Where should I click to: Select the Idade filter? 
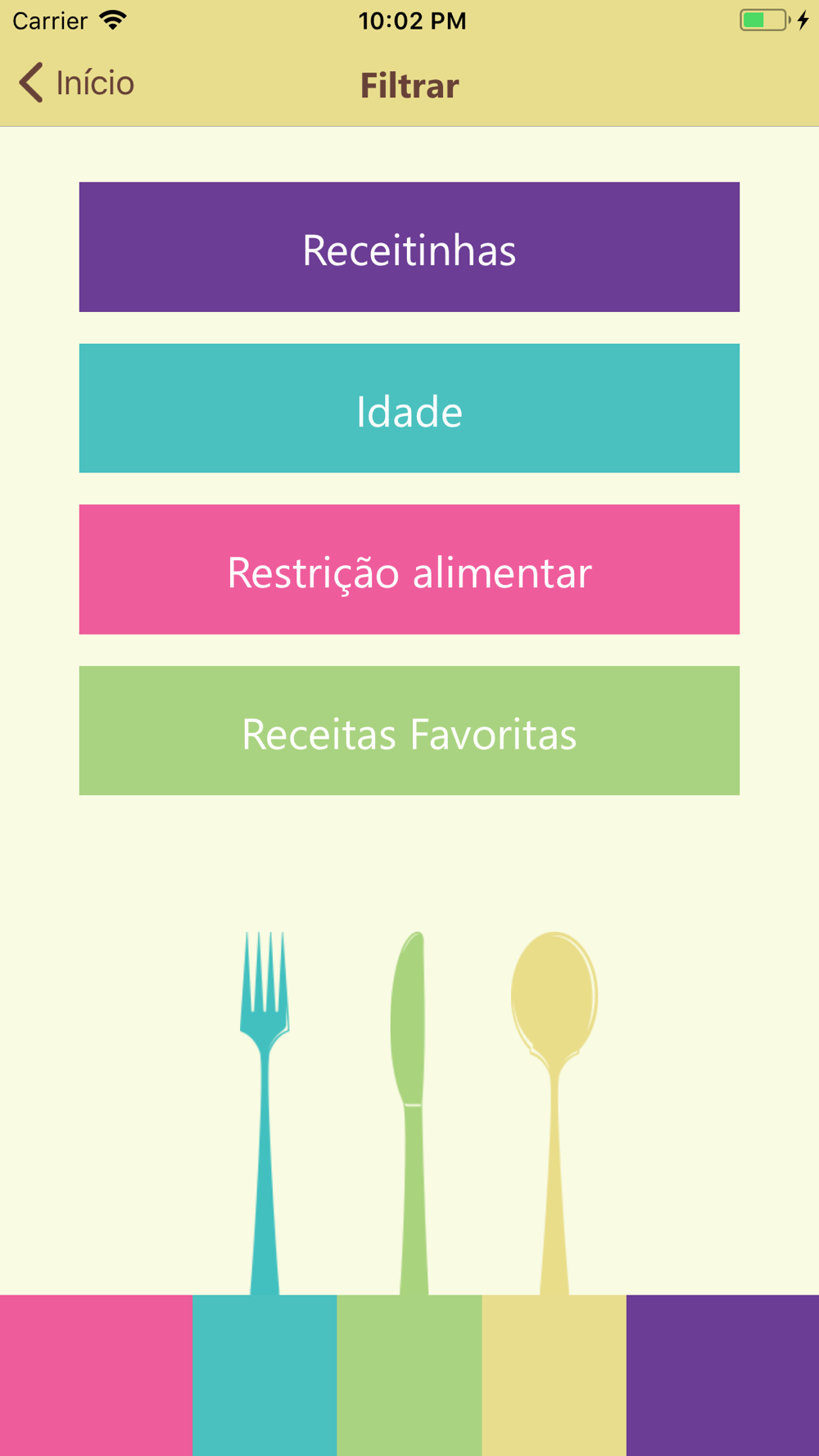tap(409, 409)
